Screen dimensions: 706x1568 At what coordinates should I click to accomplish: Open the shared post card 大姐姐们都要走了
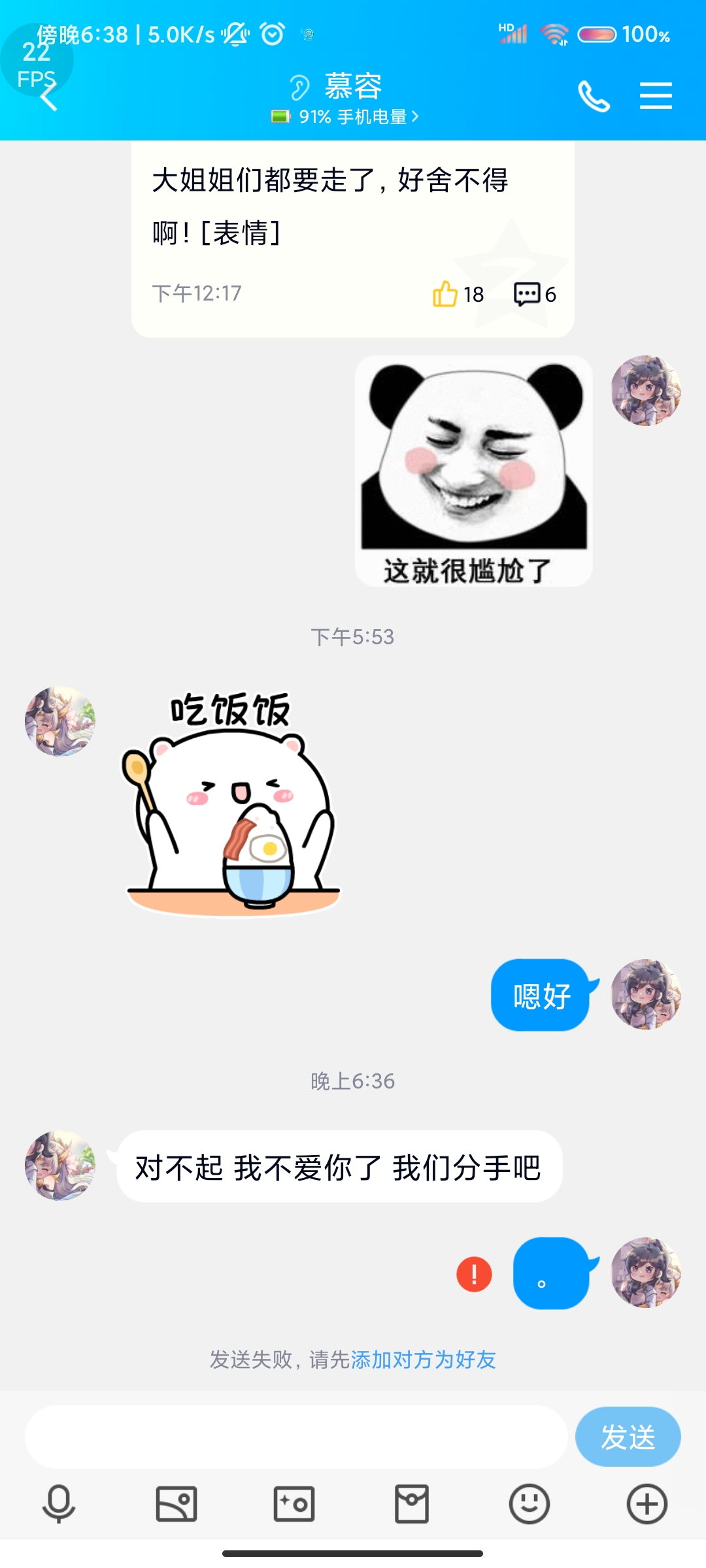pyautogui.click(x=352, y=238)
